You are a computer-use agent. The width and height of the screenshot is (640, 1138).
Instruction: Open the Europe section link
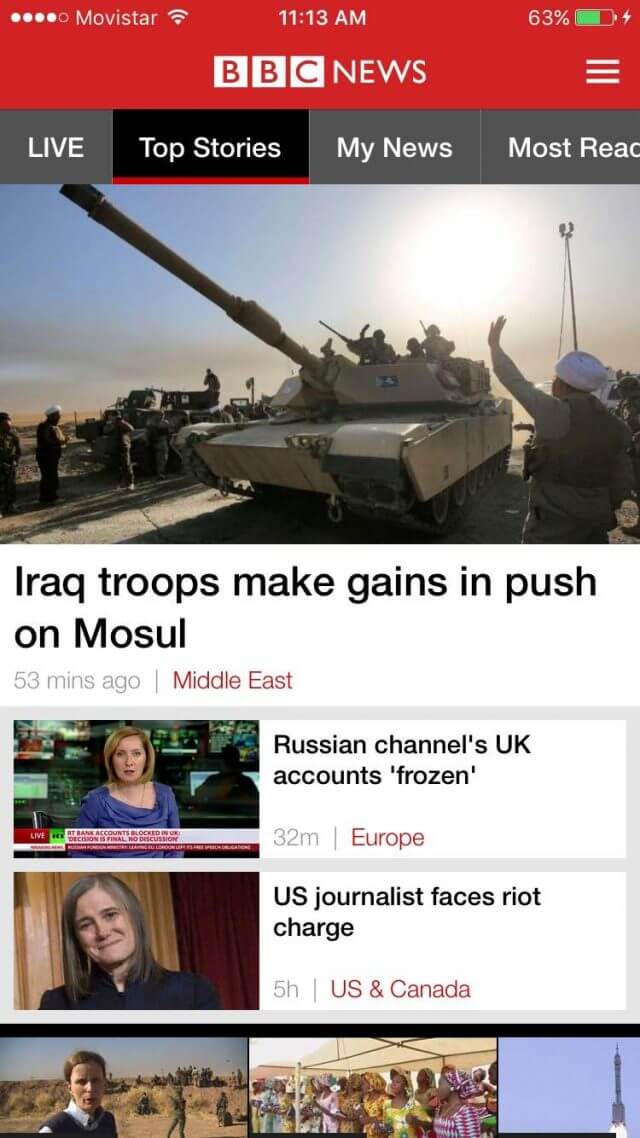click(x=387, y=838)
